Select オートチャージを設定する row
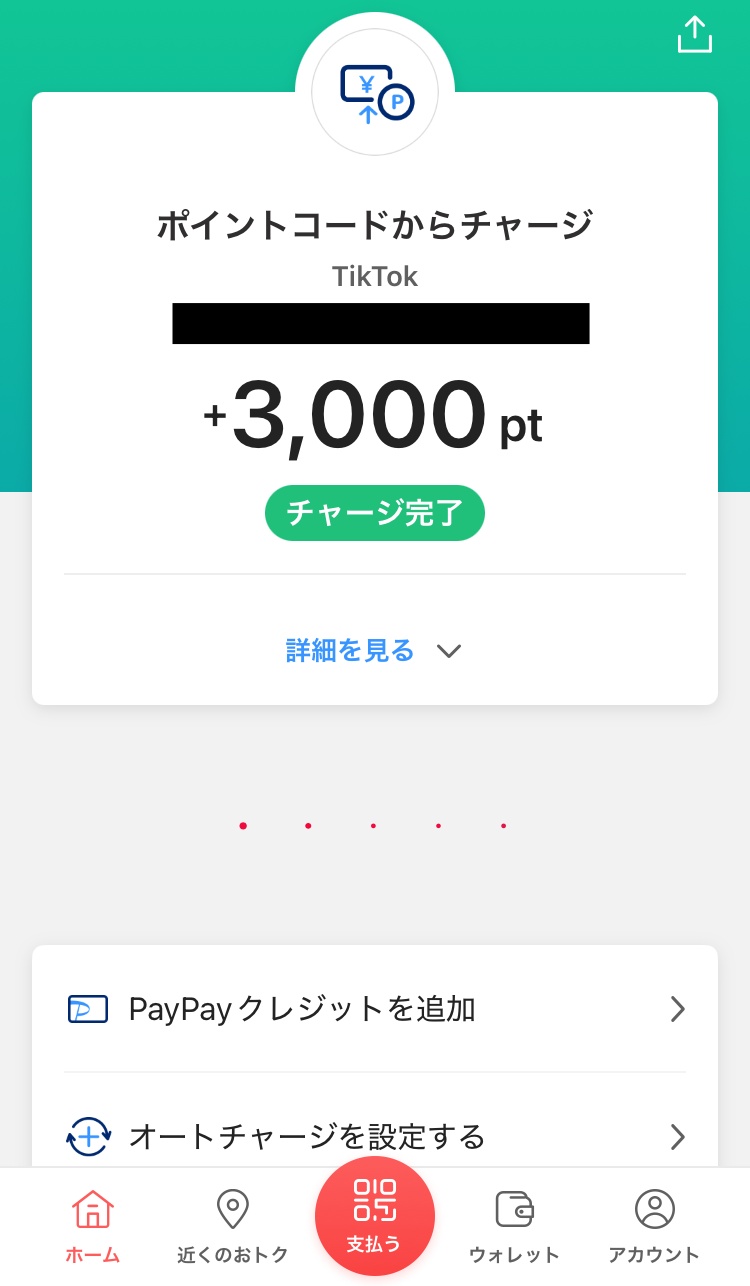This screenshot has width=750, height=1286. (375, 1137)
